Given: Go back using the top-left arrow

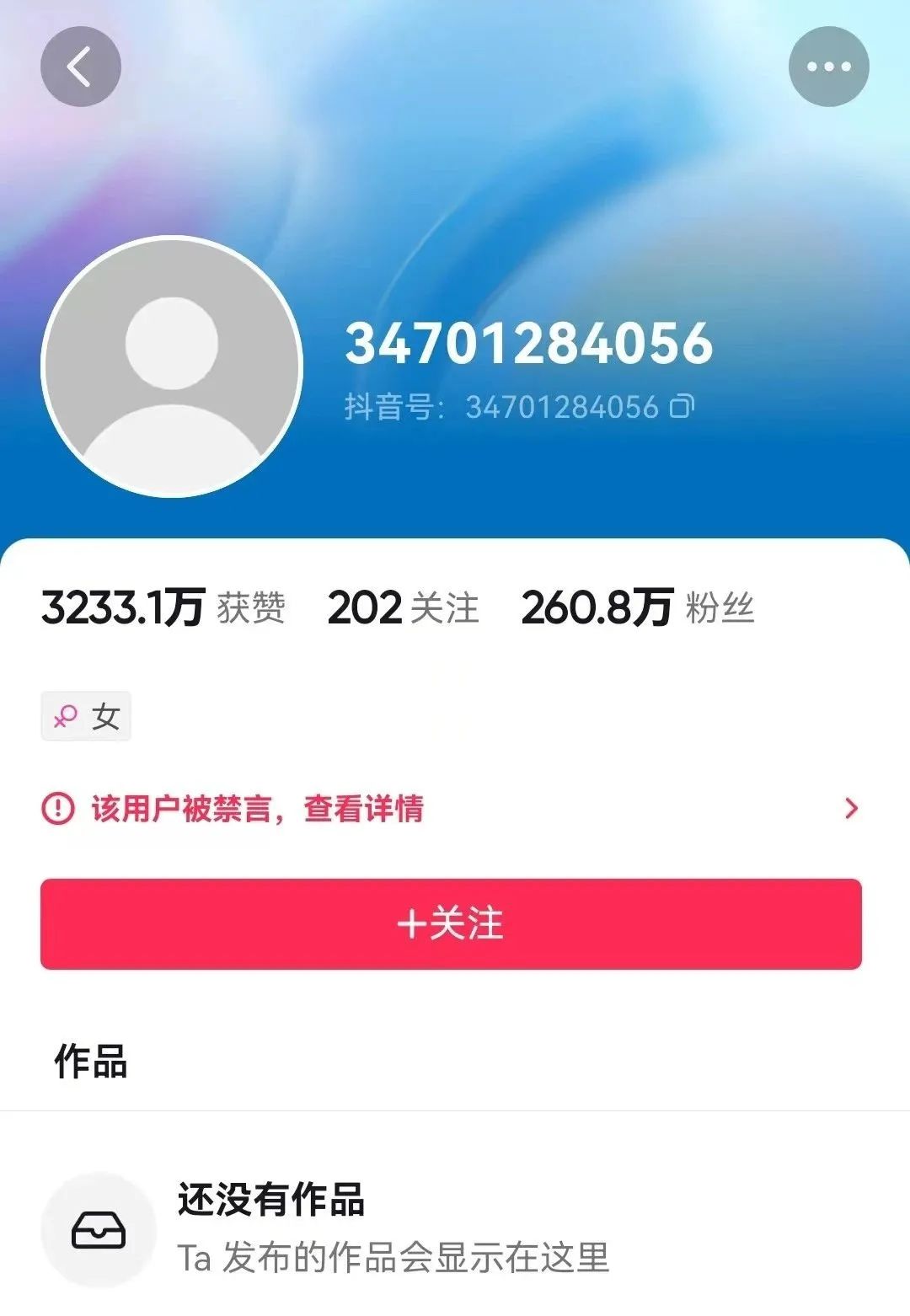Looking at the screenshot, I should tap(81, 67).
